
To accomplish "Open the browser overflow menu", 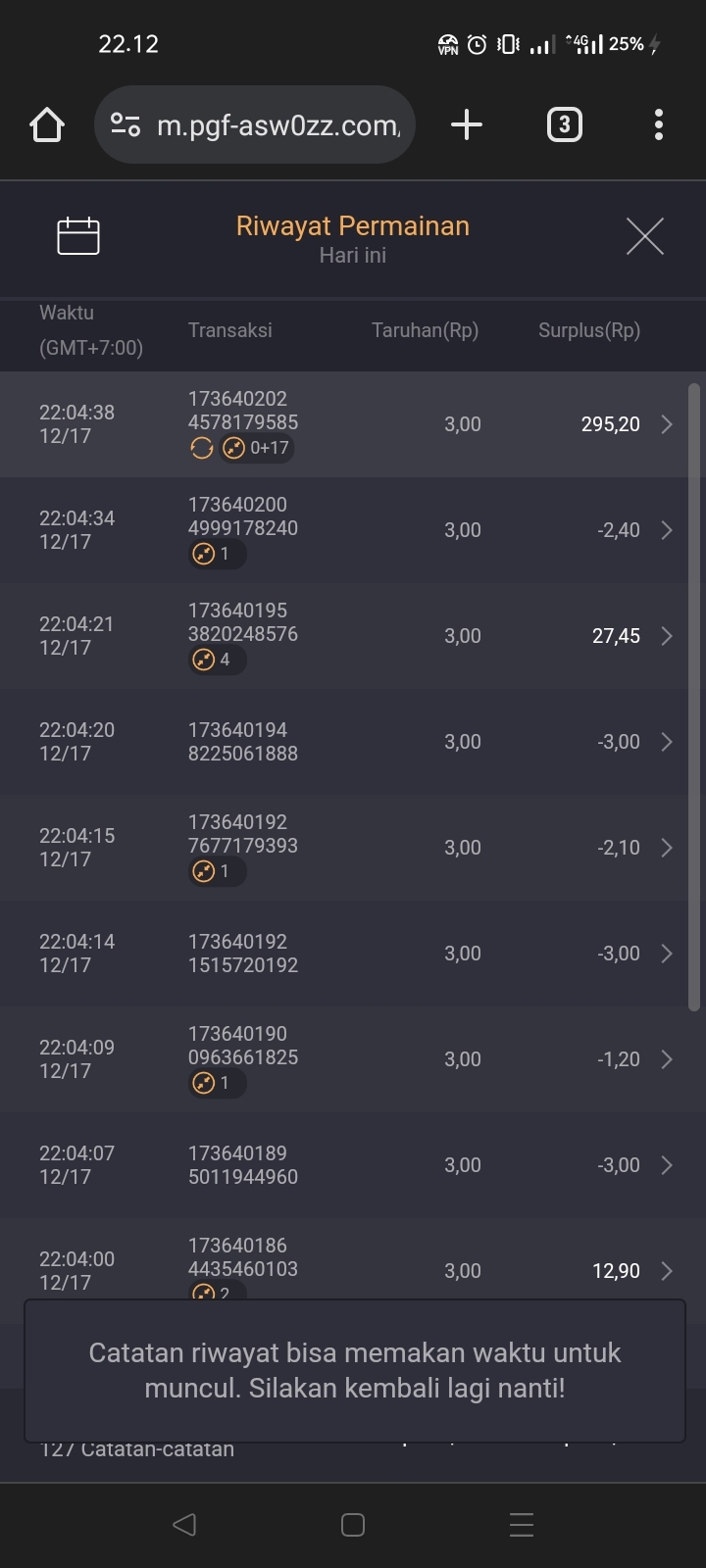I will point(659,125).
